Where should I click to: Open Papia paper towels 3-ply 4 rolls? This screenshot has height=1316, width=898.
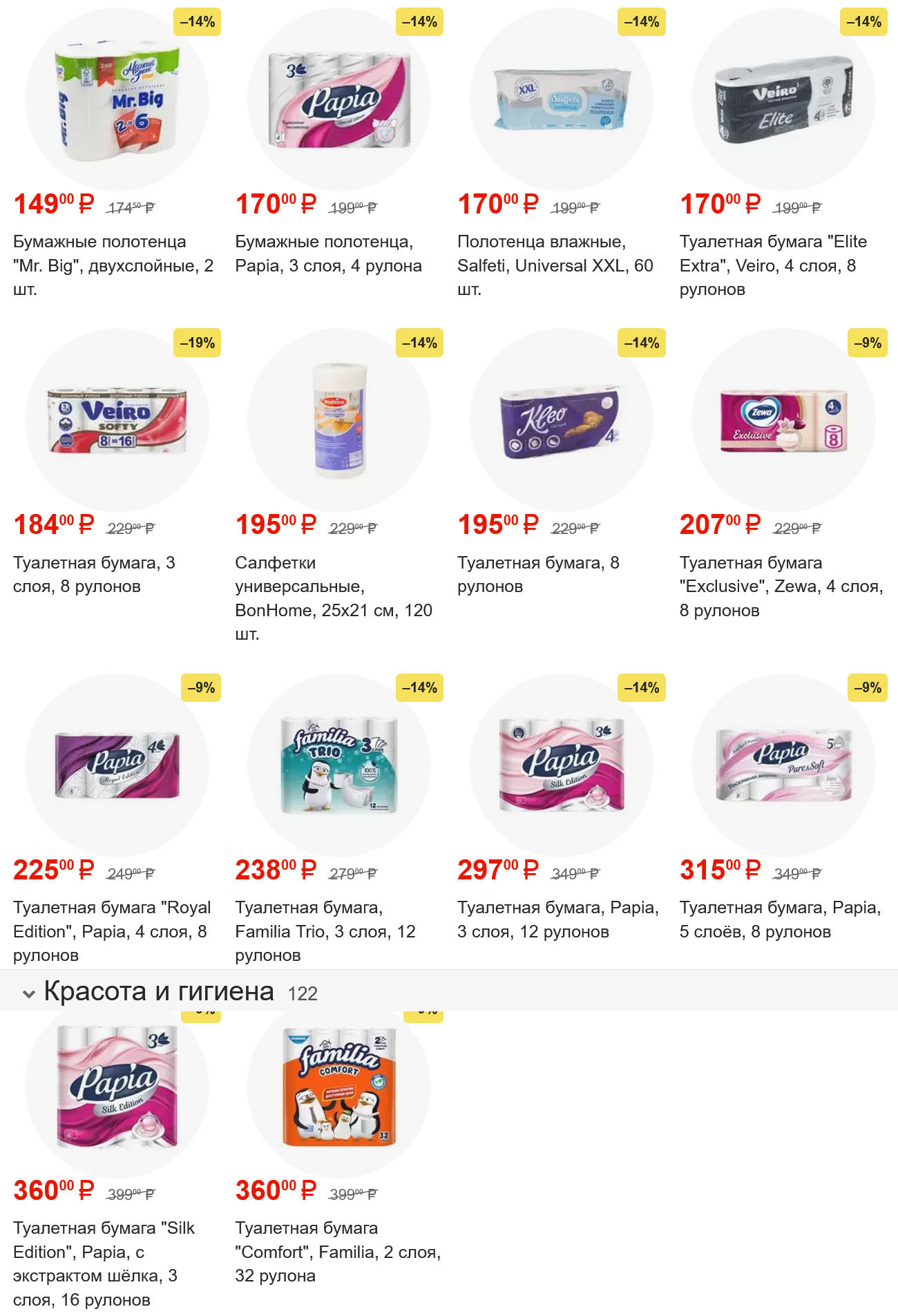coord(338,100)
